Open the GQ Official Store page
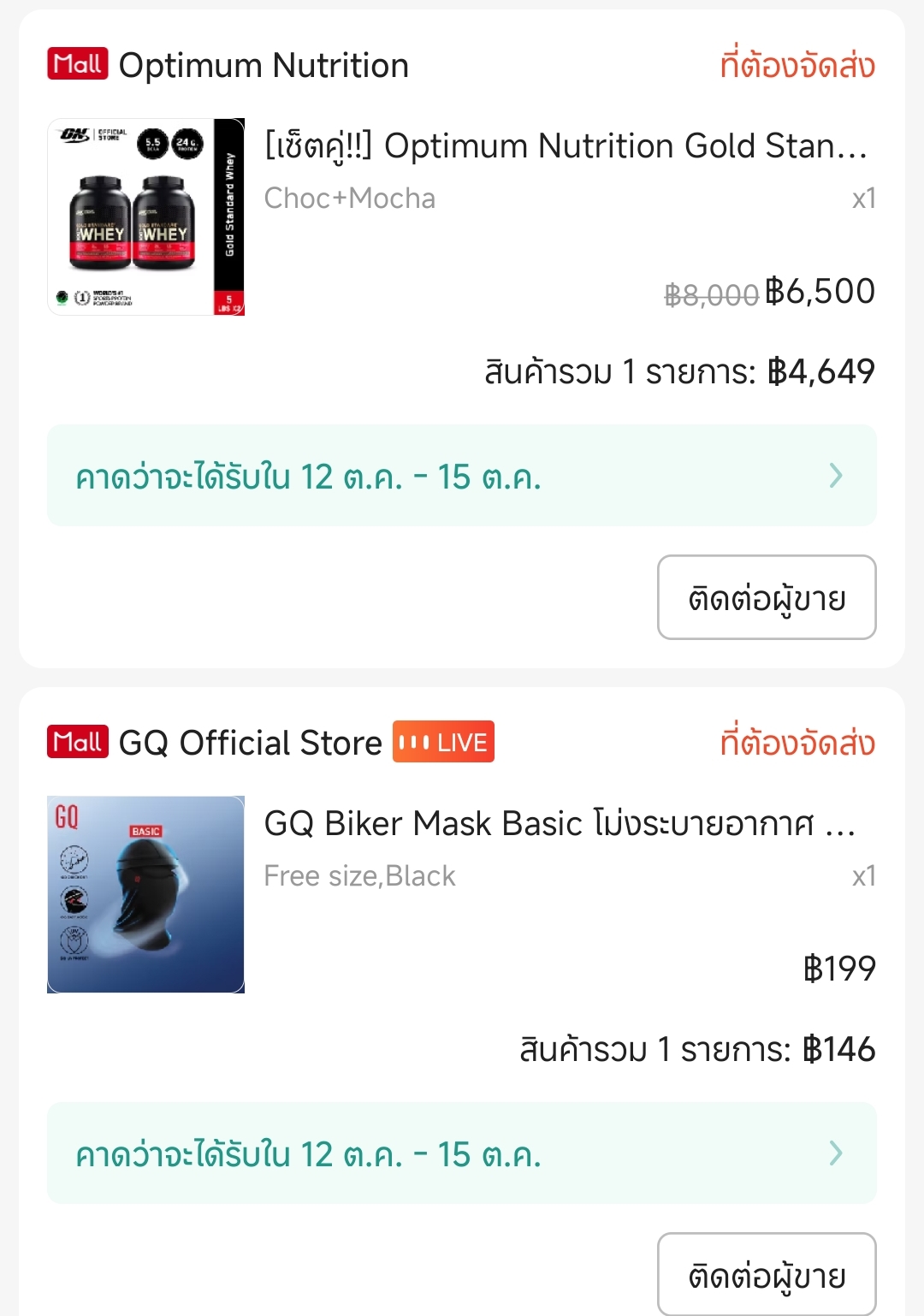The width and height of the screenshot is (924, 1316). tap(250, 743)
